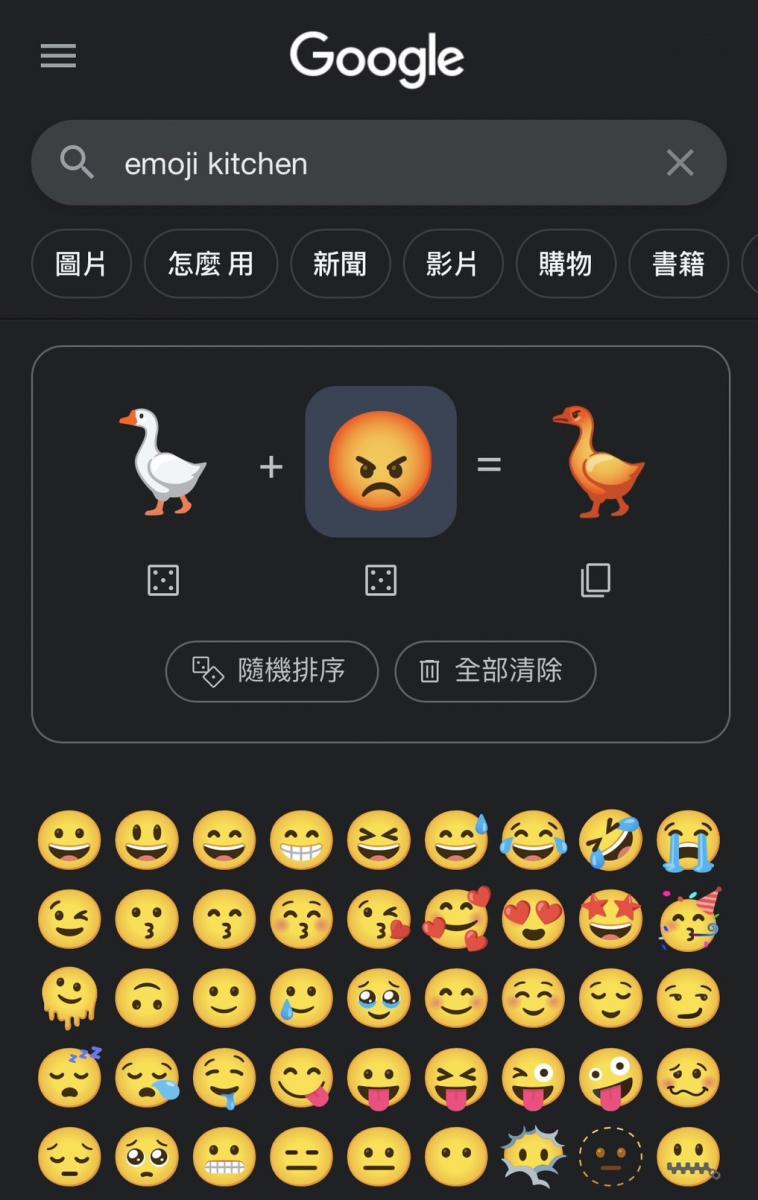Select the angry face emoji slot
This screenshot has width=758, height=1200.
click(x=380, y=462)
